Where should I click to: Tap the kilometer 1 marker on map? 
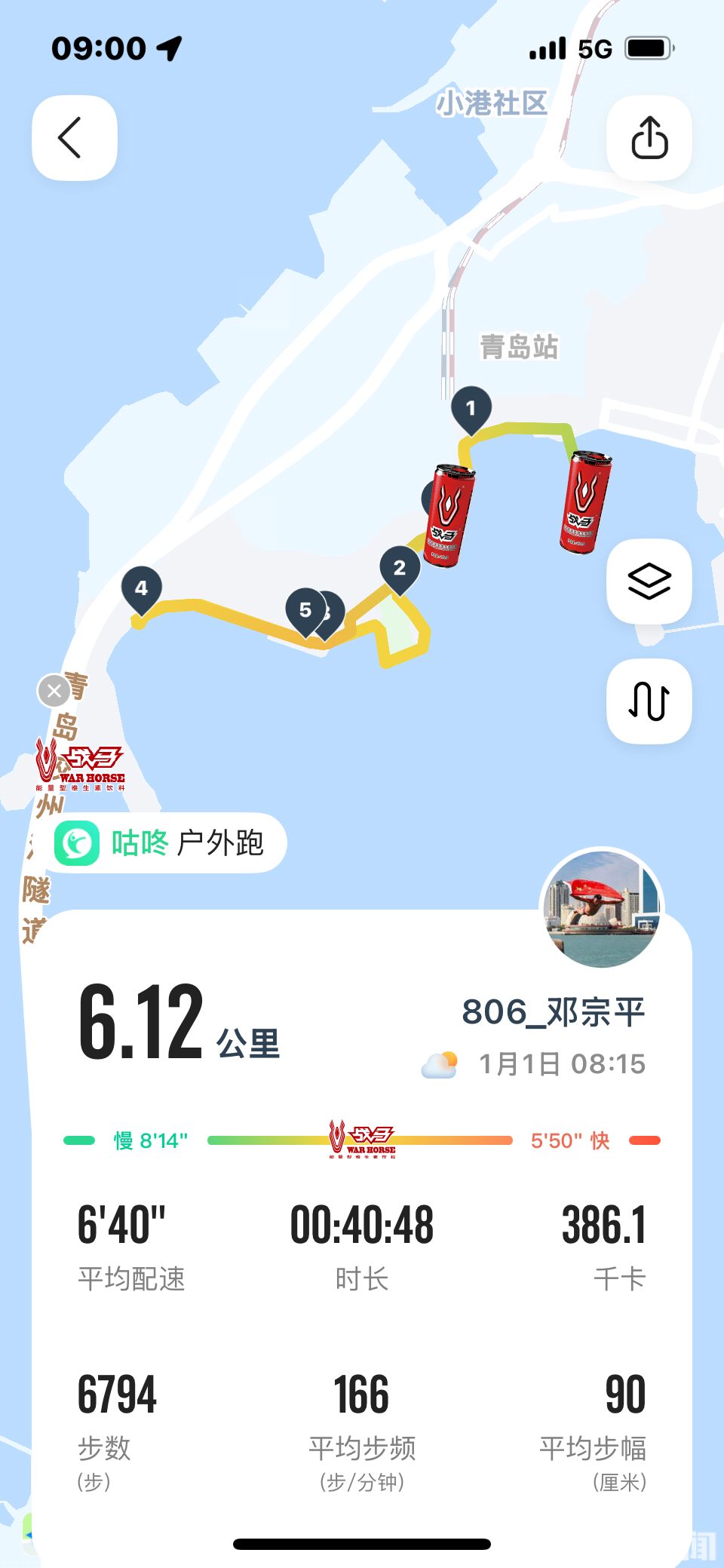(x=471, y=409)
